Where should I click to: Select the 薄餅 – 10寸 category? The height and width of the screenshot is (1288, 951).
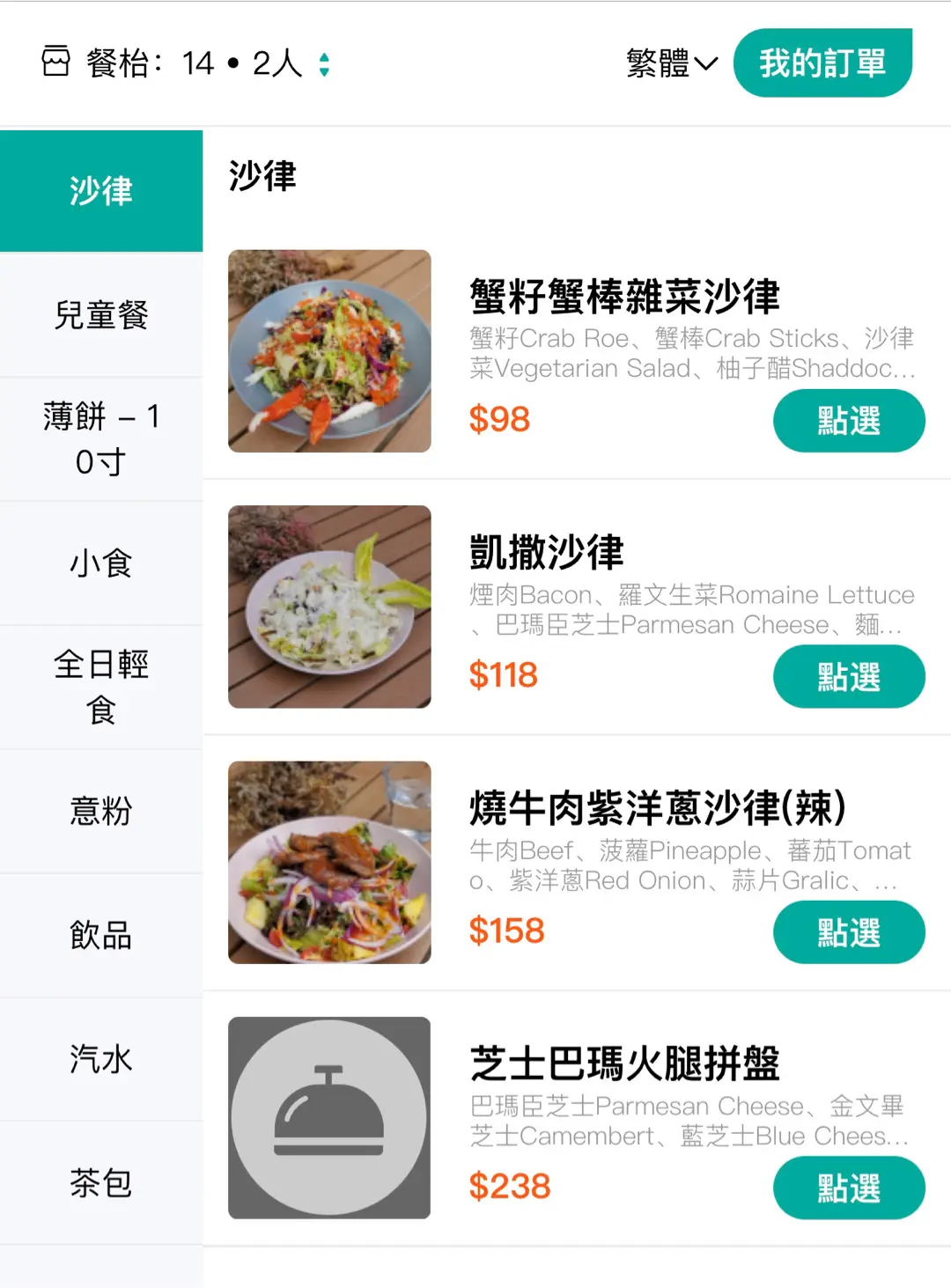click(101, 438)
